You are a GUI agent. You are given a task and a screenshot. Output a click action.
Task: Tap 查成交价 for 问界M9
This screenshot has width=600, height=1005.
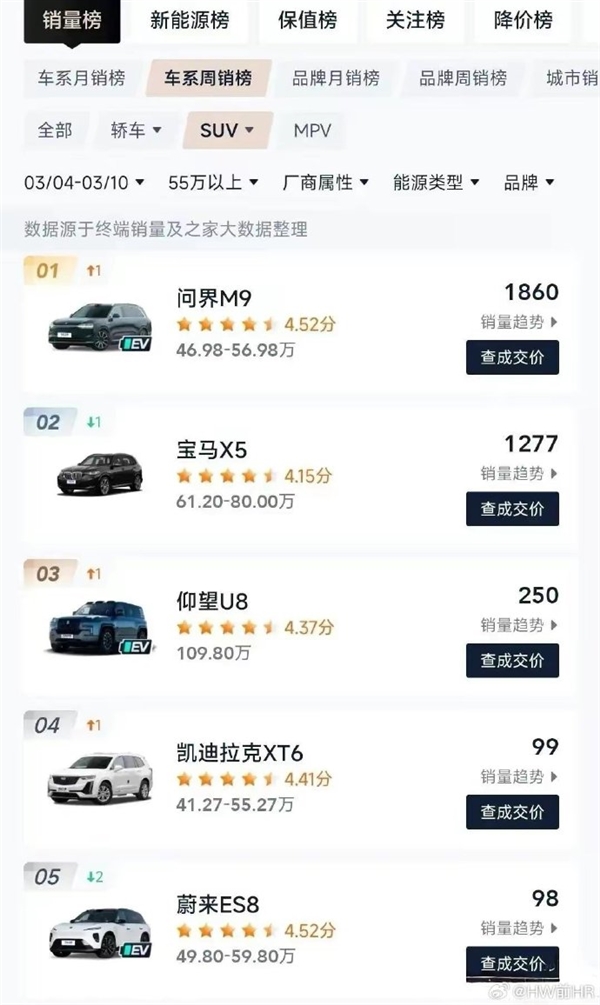pos(512,357)
